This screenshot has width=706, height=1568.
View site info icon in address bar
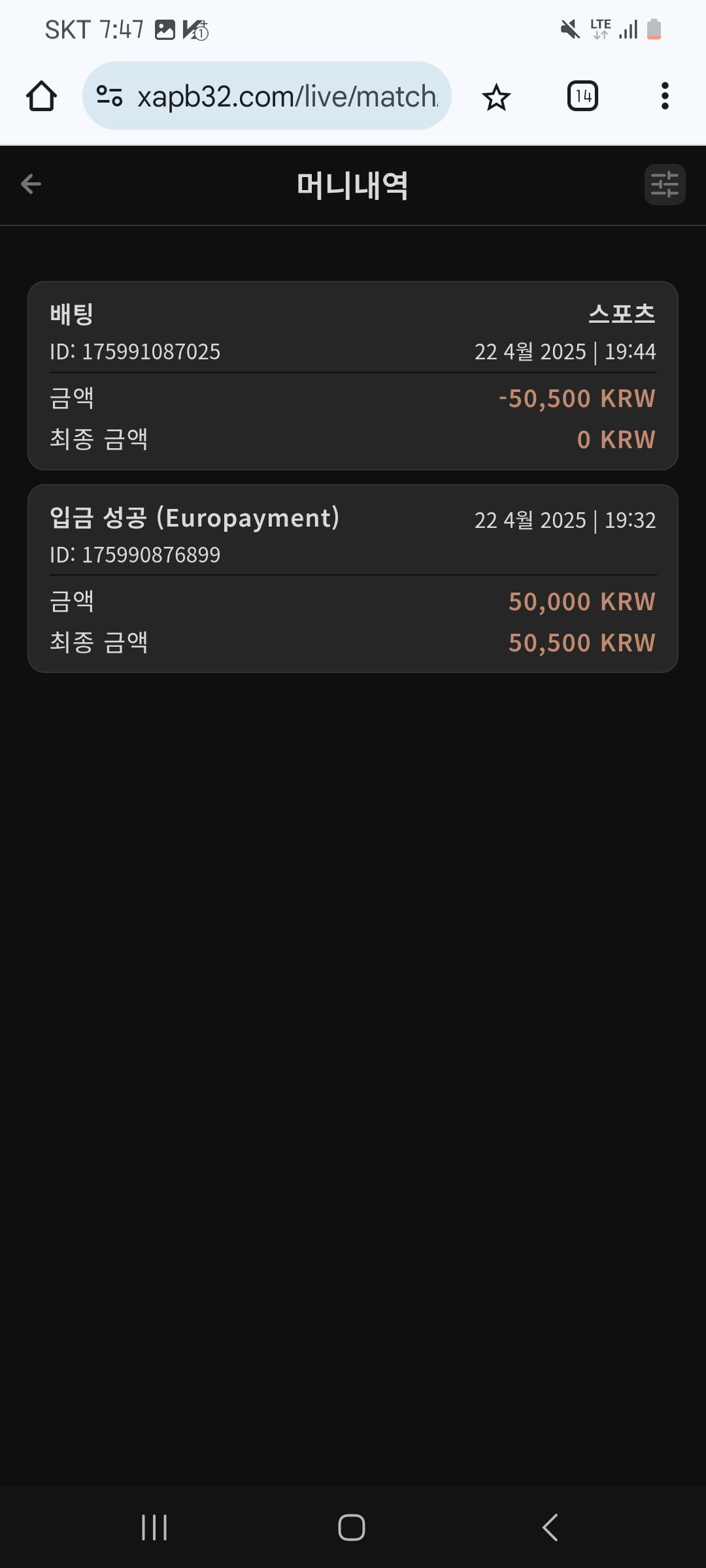point(109,97)
